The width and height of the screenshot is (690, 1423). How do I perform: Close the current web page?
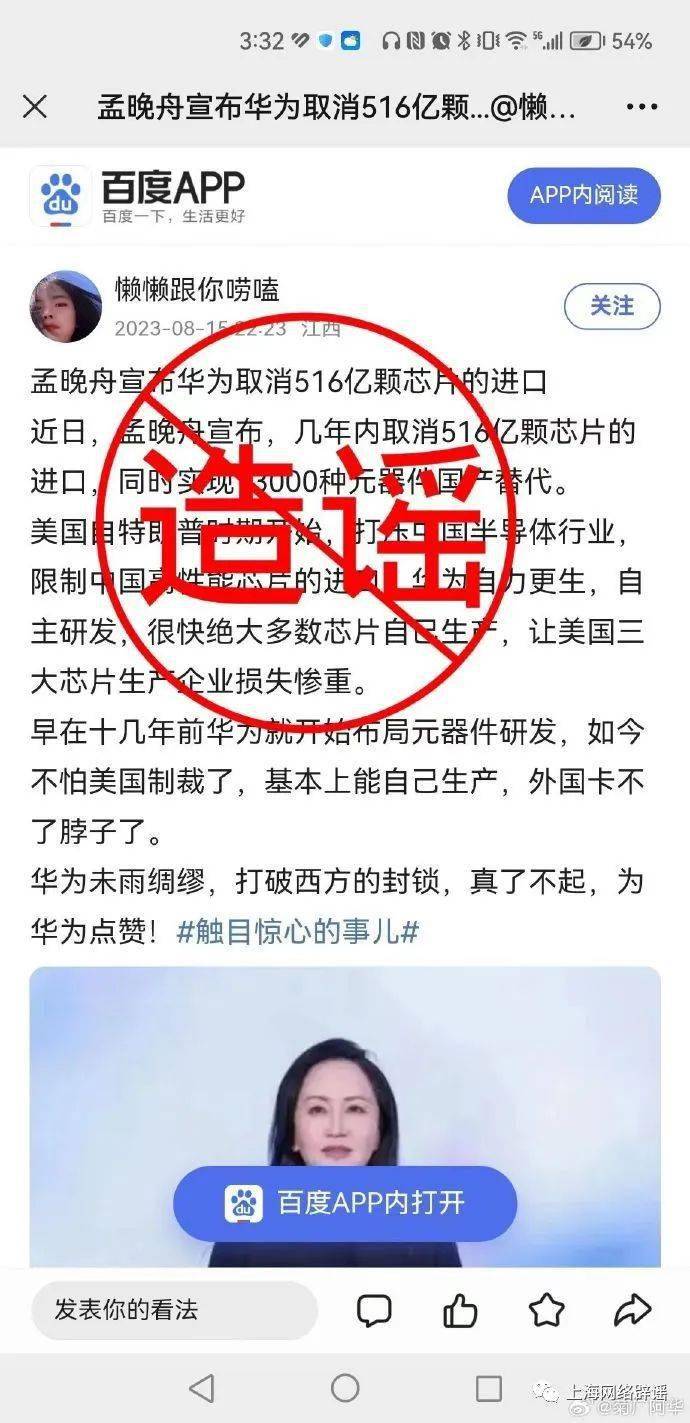point(35,107)
